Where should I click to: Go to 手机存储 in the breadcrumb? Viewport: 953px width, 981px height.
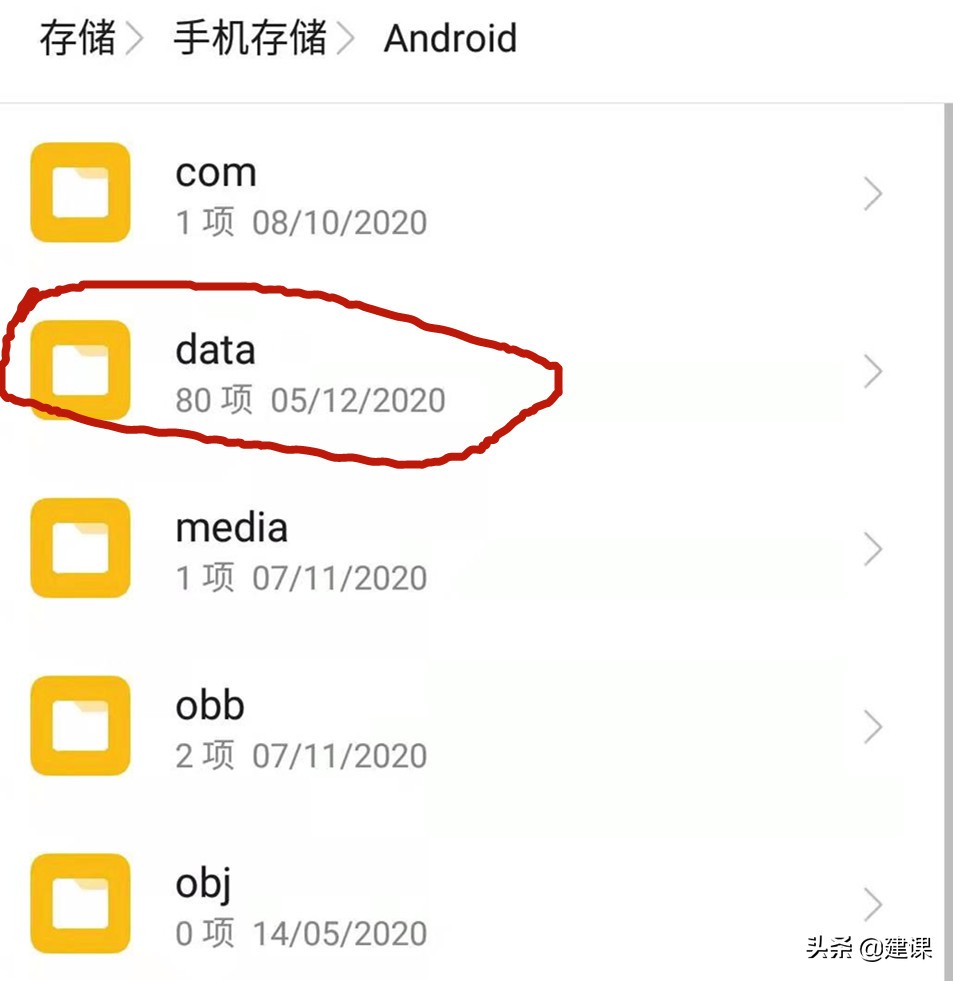click(250, 39)
